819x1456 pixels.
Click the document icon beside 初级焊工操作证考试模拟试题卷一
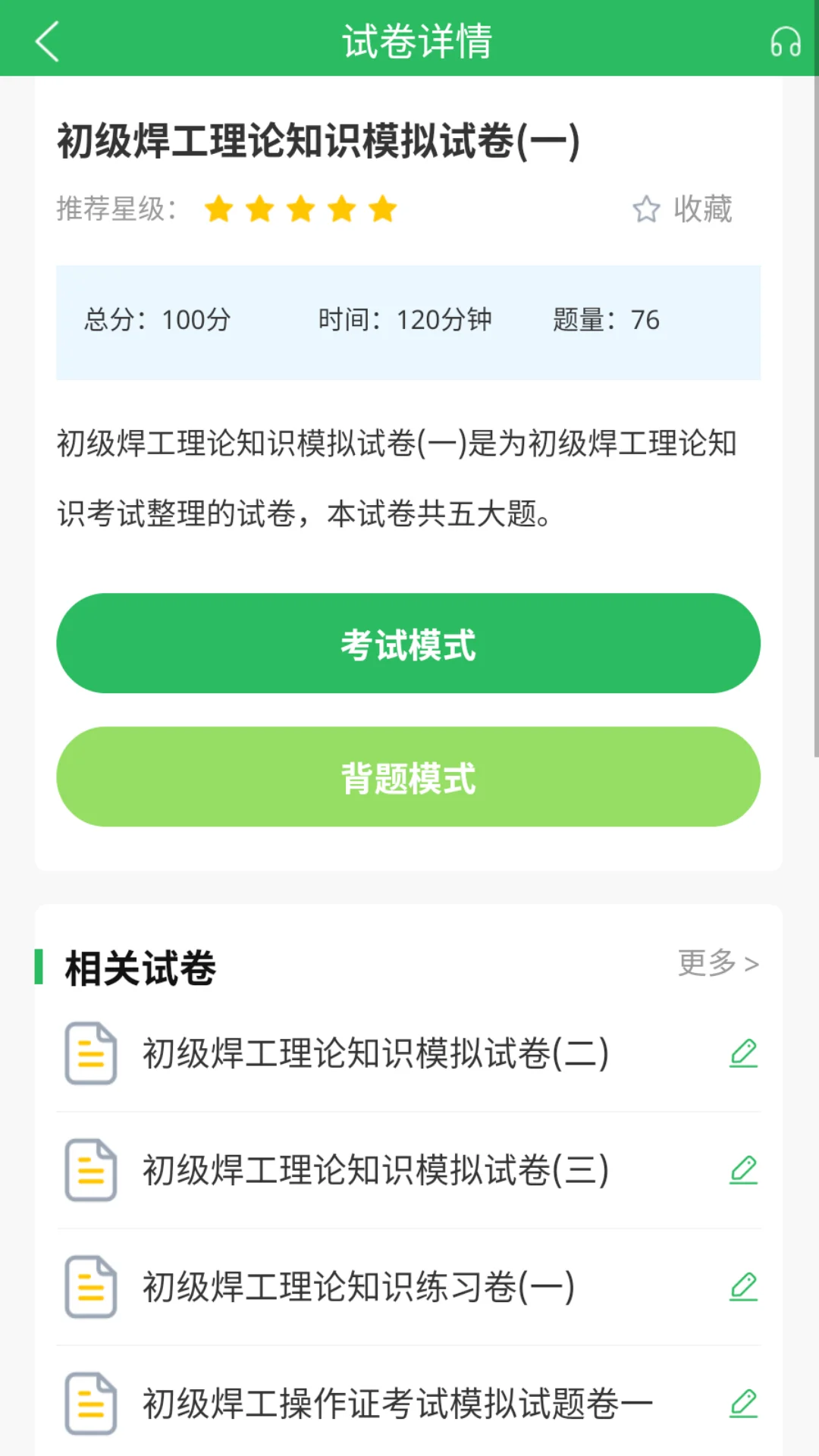pyautogui.click(x=90, y=1403)
